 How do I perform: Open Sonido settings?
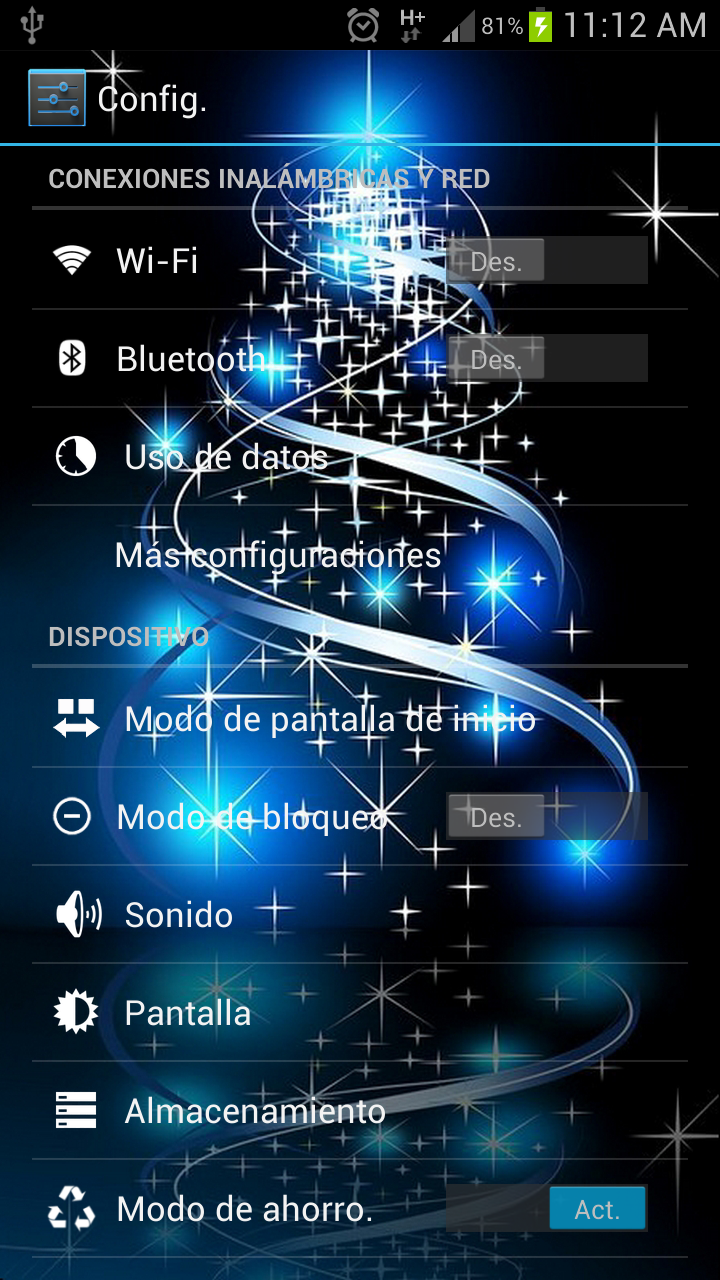pyautogui.click(x=178, y=915)
